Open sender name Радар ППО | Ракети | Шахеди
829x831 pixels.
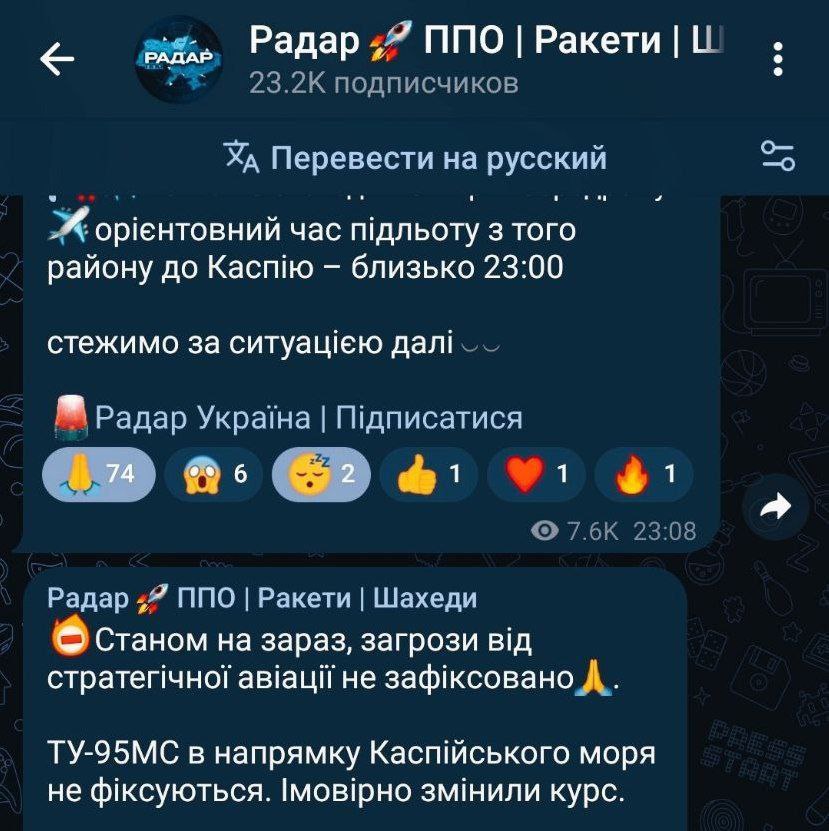click(x=263, y=598)
